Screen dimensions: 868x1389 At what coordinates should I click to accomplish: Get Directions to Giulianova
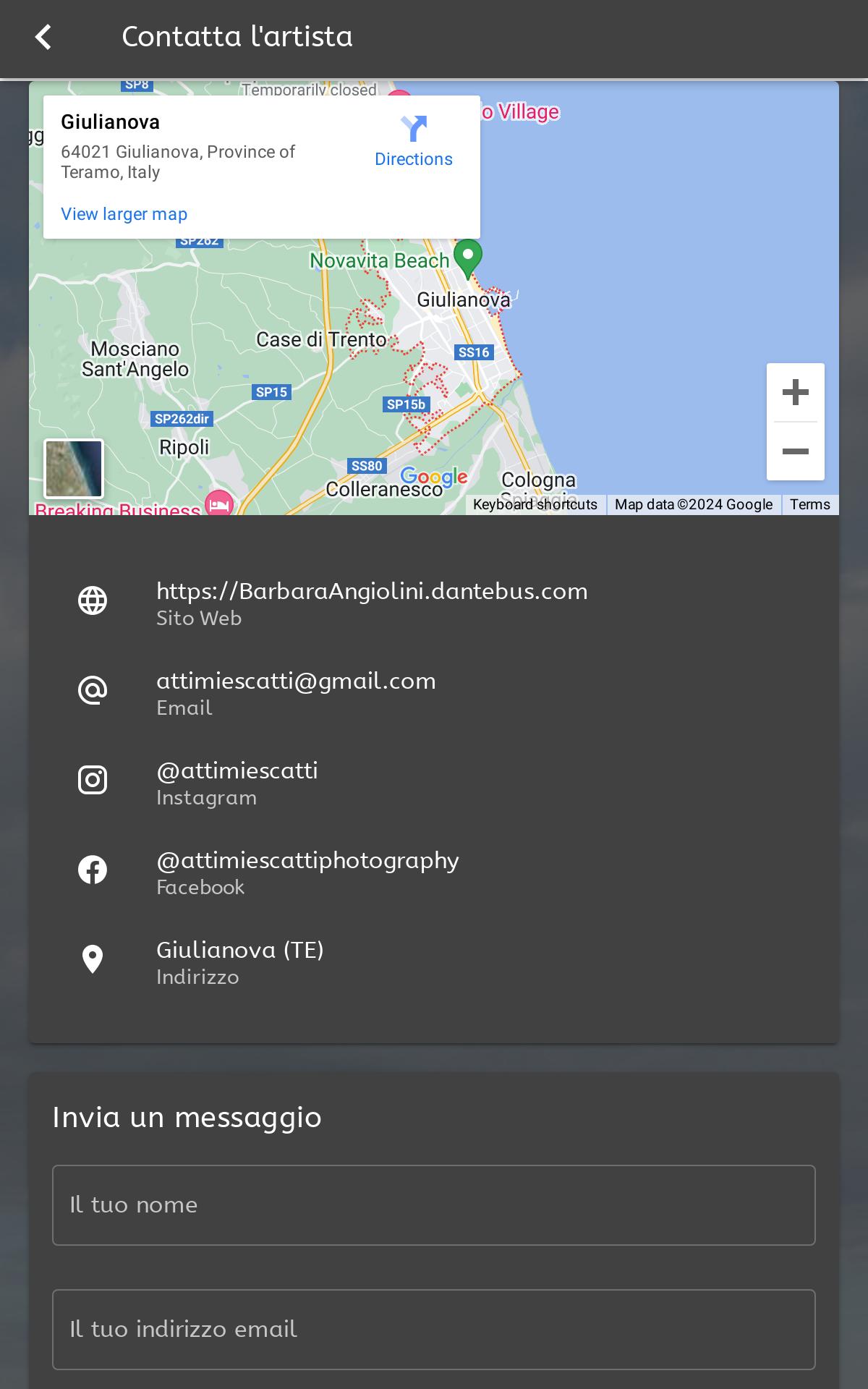413,142
